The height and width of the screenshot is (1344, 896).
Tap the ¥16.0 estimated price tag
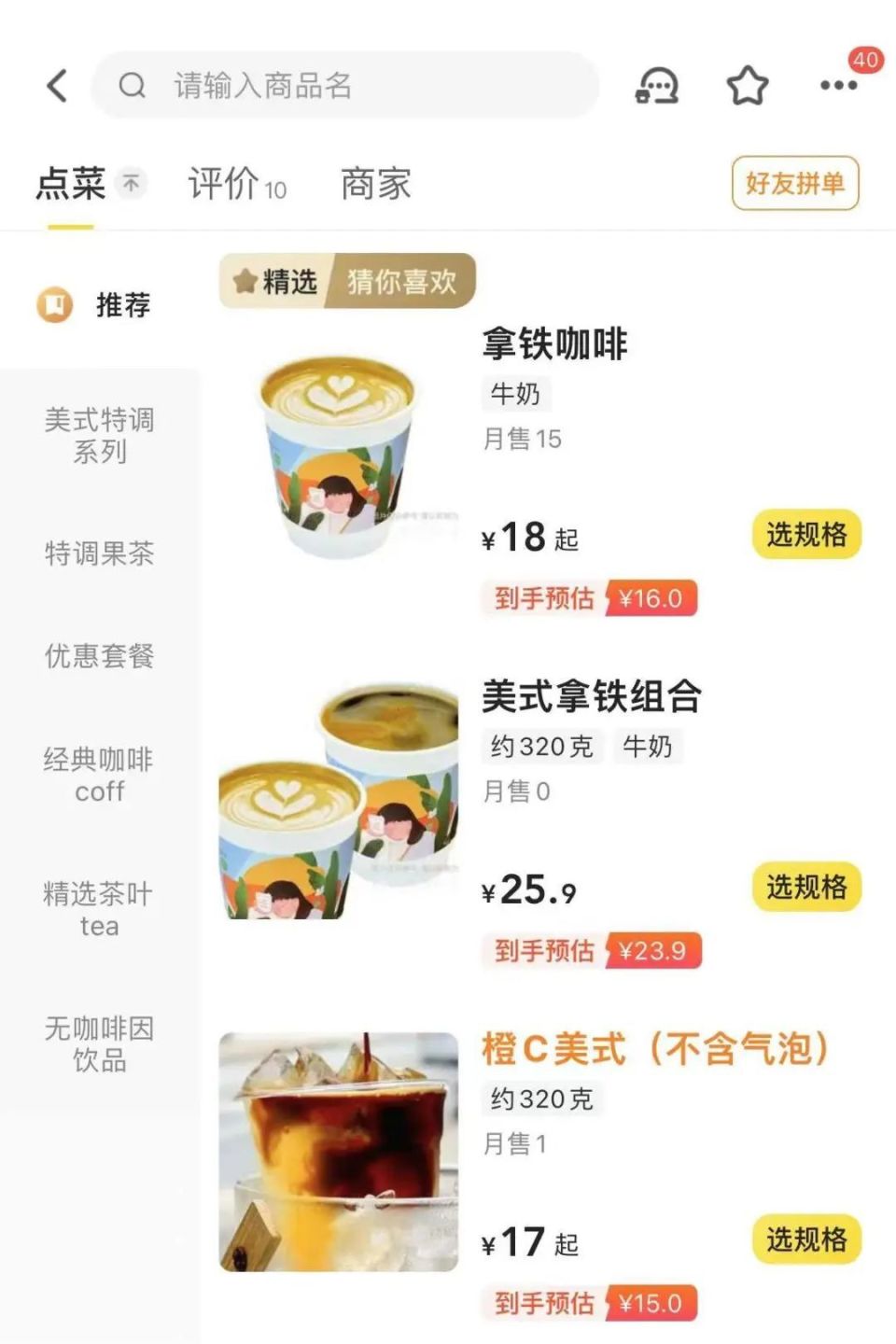(x=653, y=599)
